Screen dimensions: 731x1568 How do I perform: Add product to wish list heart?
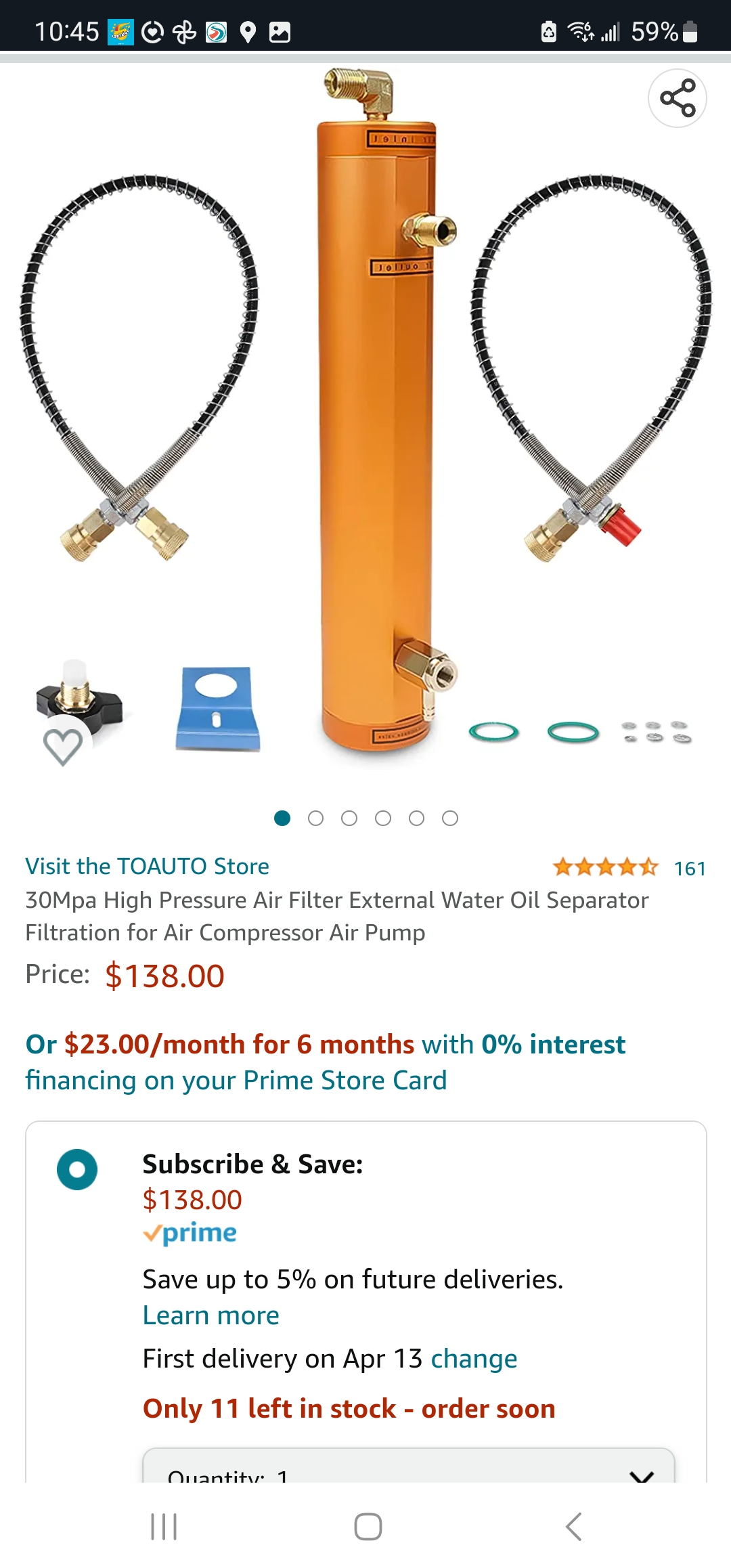[63, 747]
